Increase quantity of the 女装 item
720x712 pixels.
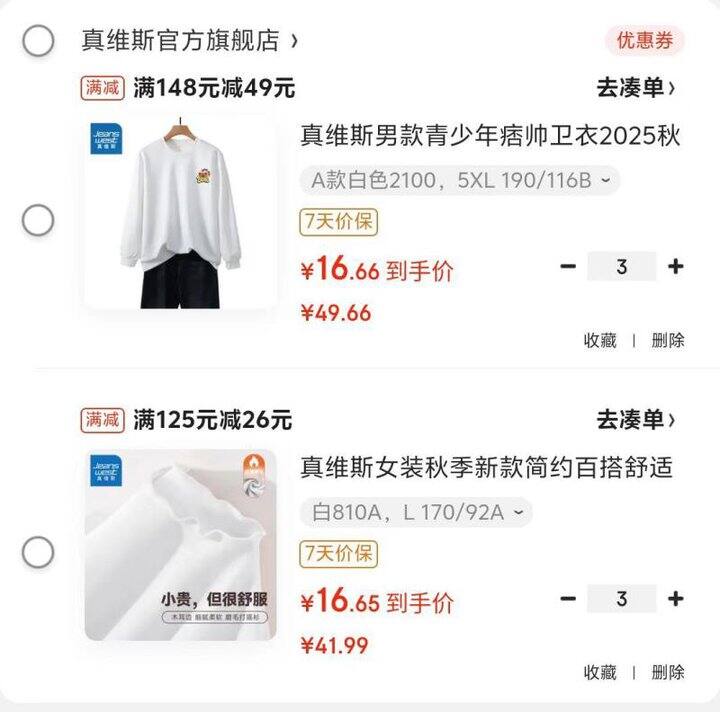pos(676,598)
